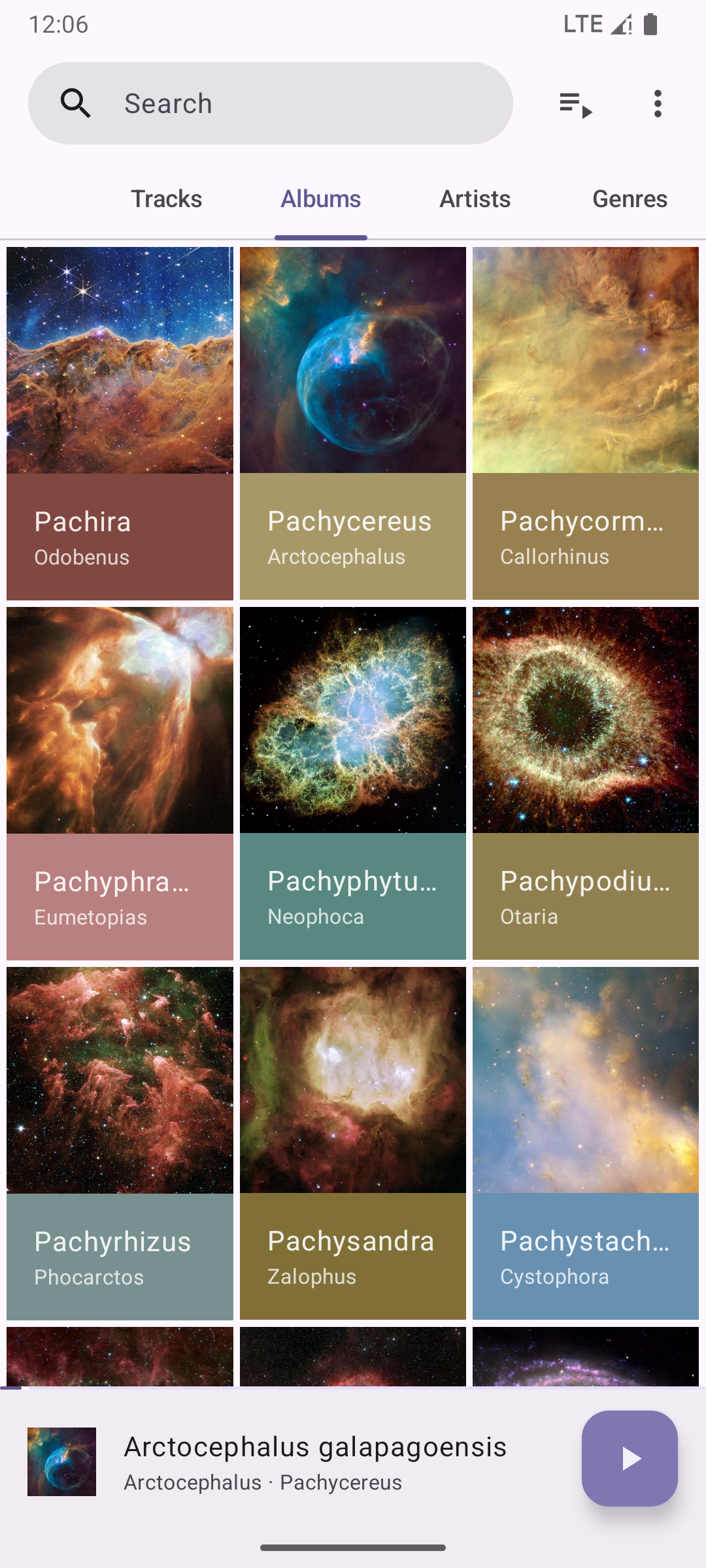Open the album by Cystophora

coord(585,1143)
